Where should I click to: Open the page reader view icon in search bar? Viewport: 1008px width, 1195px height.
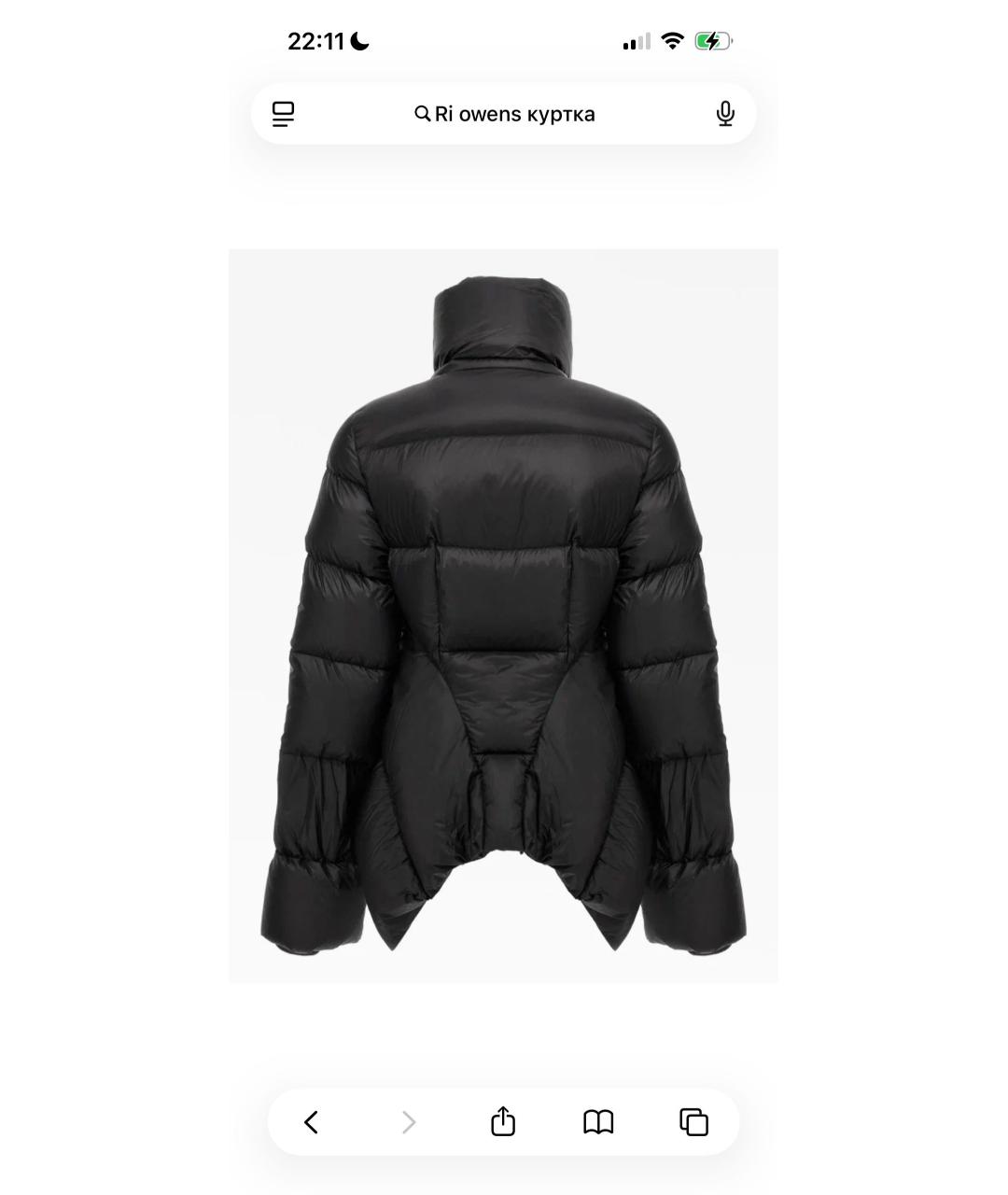[x=284, y=113]
